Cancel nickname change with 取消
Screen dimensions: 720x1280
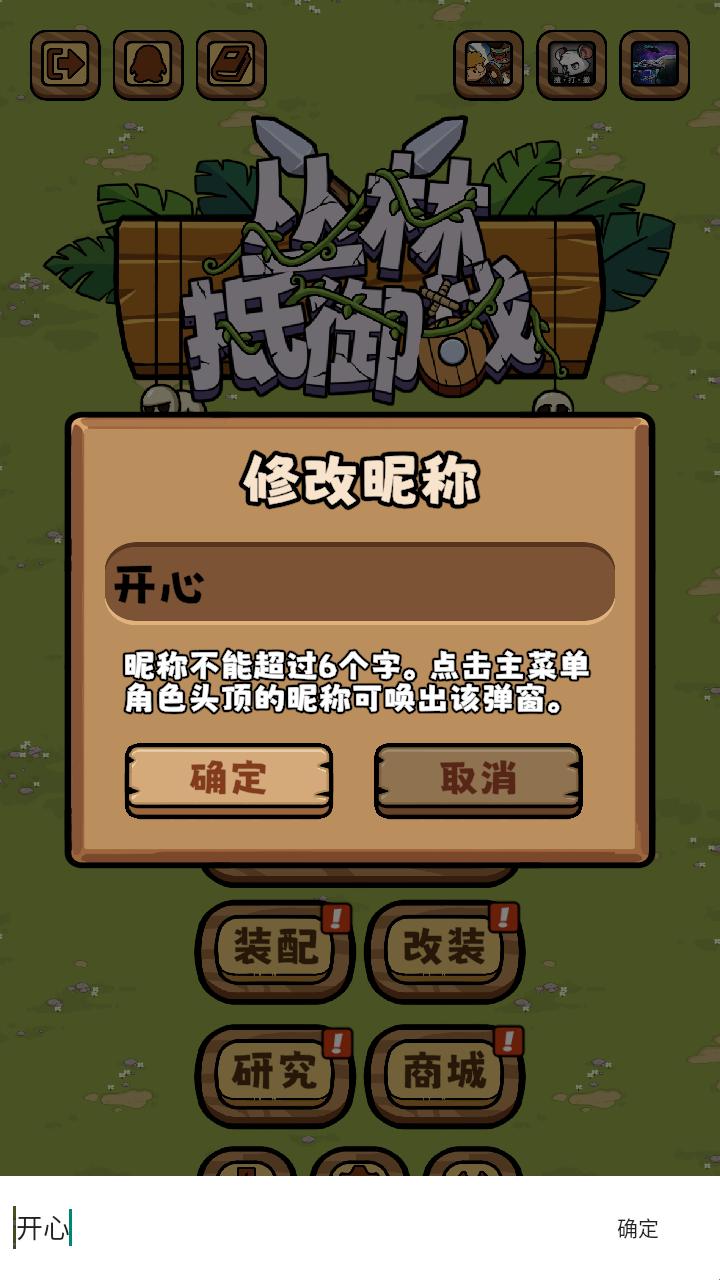coord(478,778)
